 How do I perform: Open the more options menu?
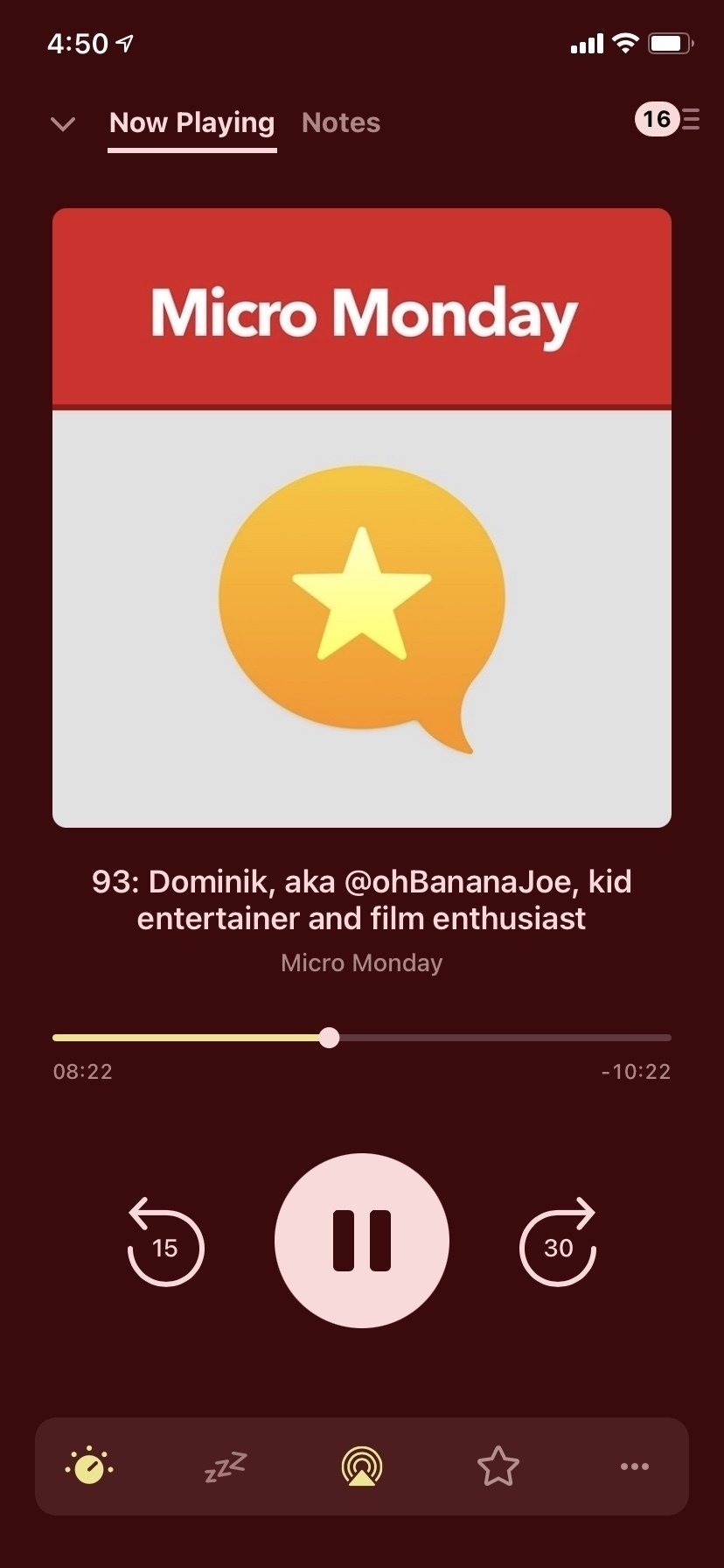click(635, 1466)
